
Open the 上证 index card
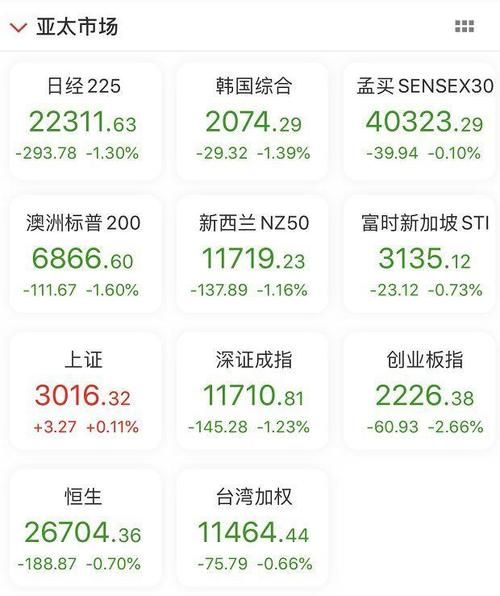(84, 391)
